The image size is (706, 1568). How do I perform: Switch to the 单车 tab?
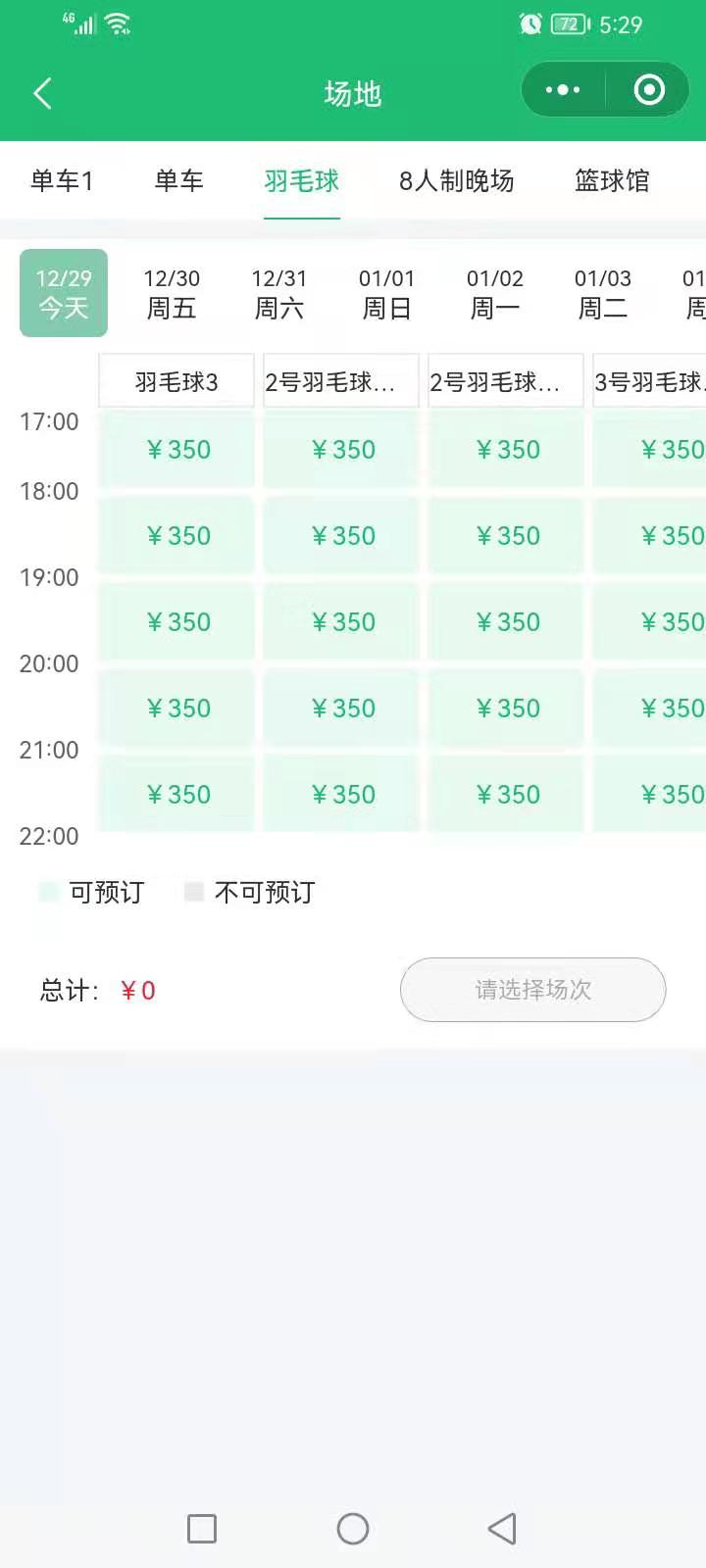178,180
